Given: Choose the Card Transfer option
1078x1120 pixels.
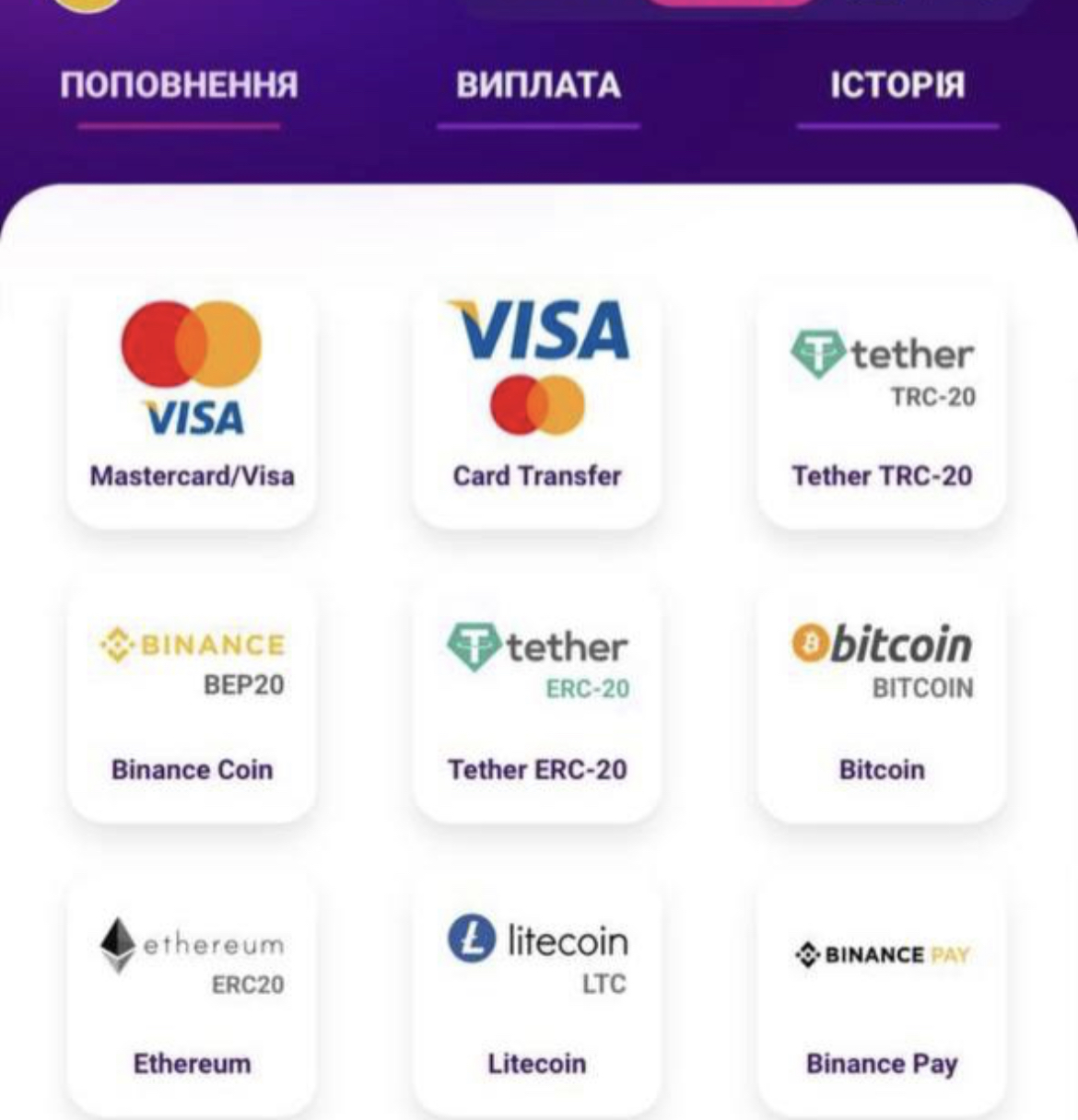Looking at the screenshot, I should [537, 405].
